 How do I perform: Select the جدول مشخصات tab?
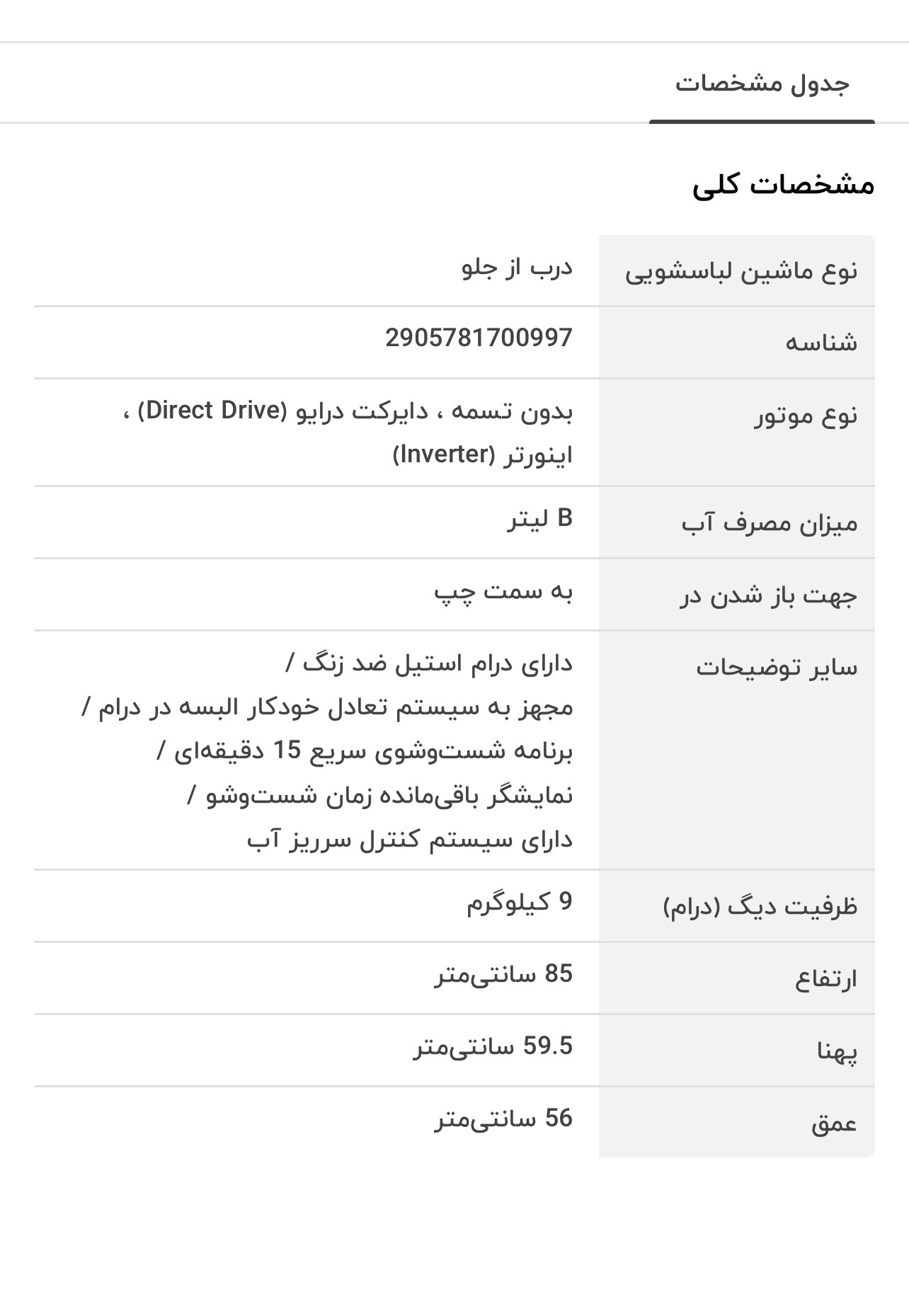tap(762, 84)
